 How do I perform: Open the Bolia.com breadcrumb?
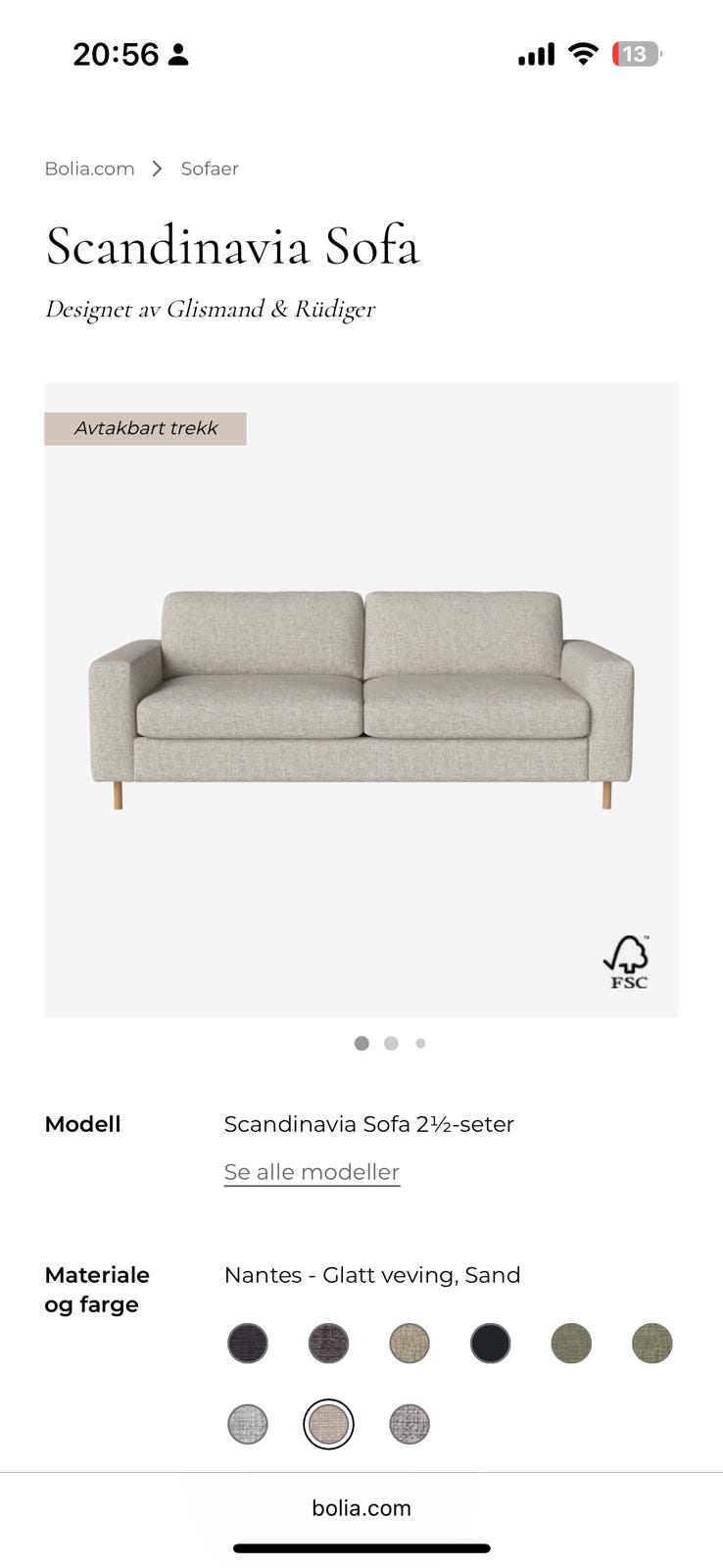tap(89, 169)
